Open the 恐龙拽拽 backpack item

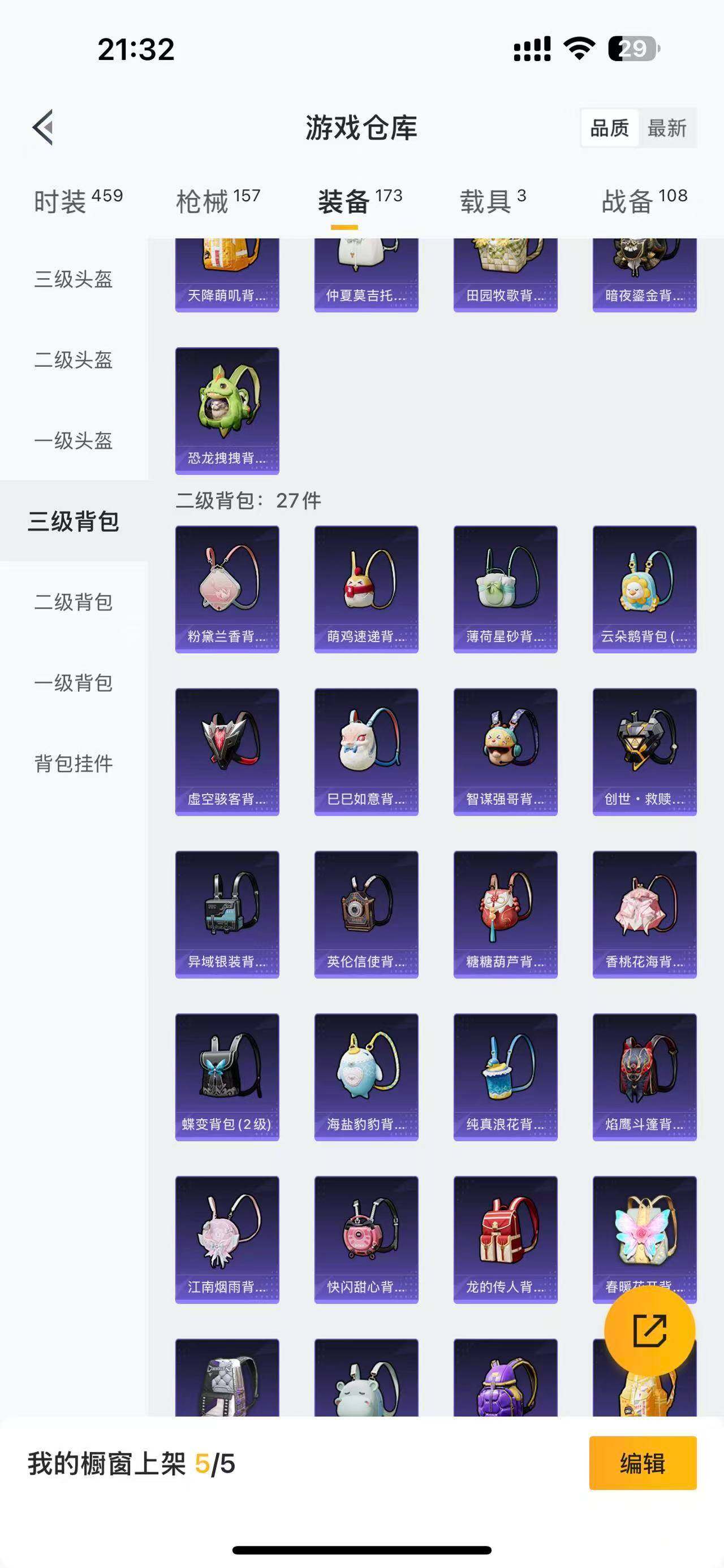227,410
